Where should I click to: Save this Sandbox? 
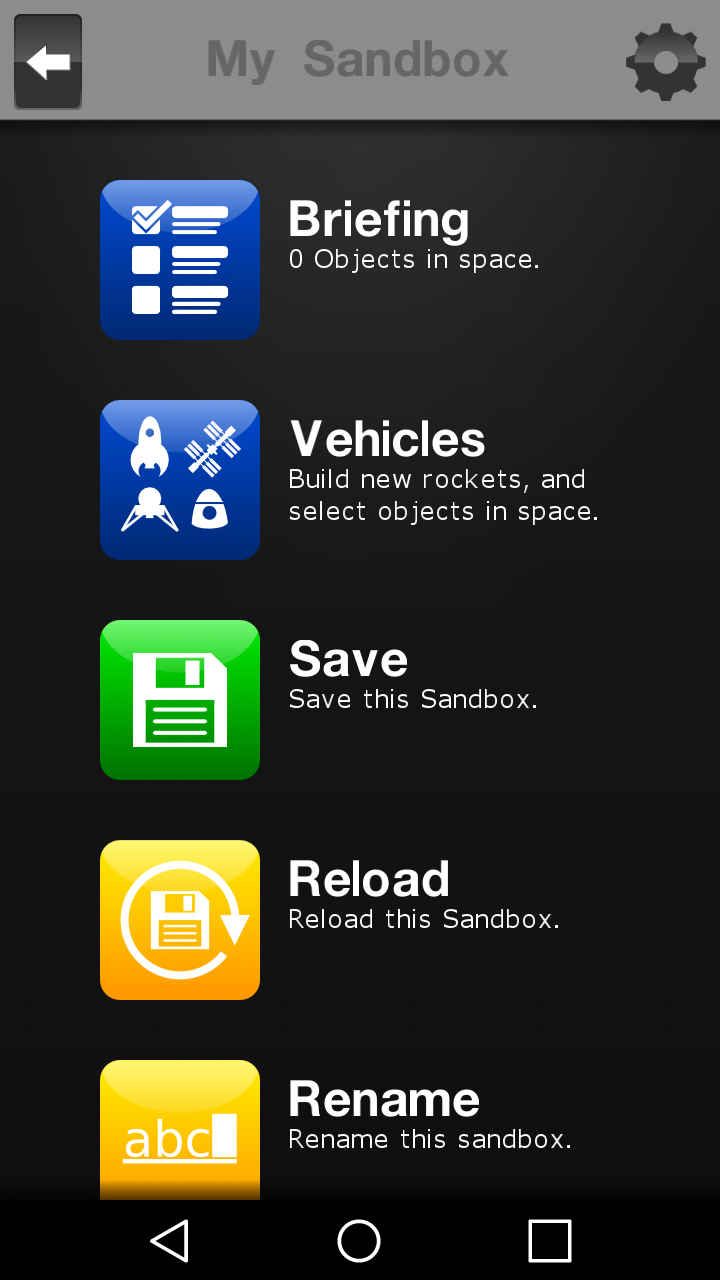coord(180,700)
